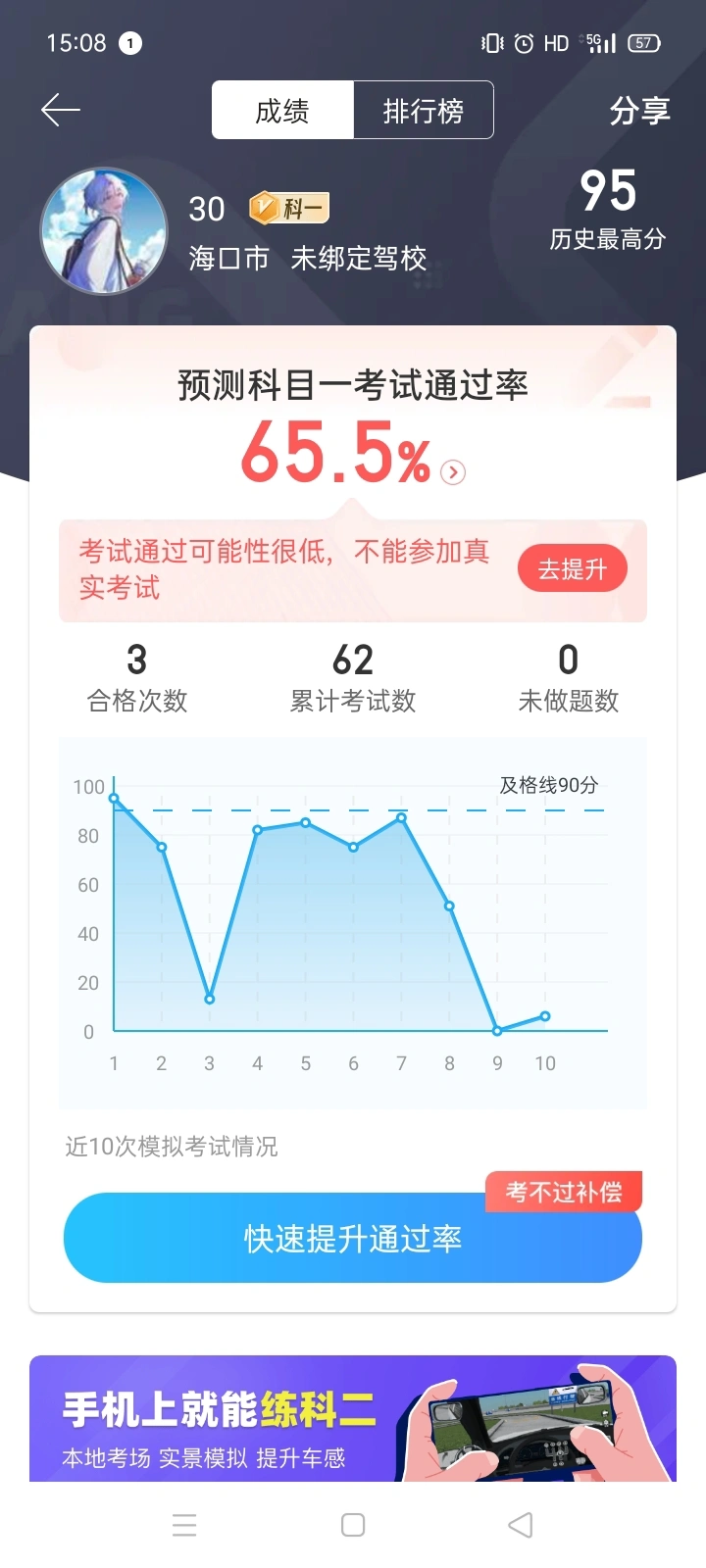Tap the 科一 VIP badge

click(288, 208)
